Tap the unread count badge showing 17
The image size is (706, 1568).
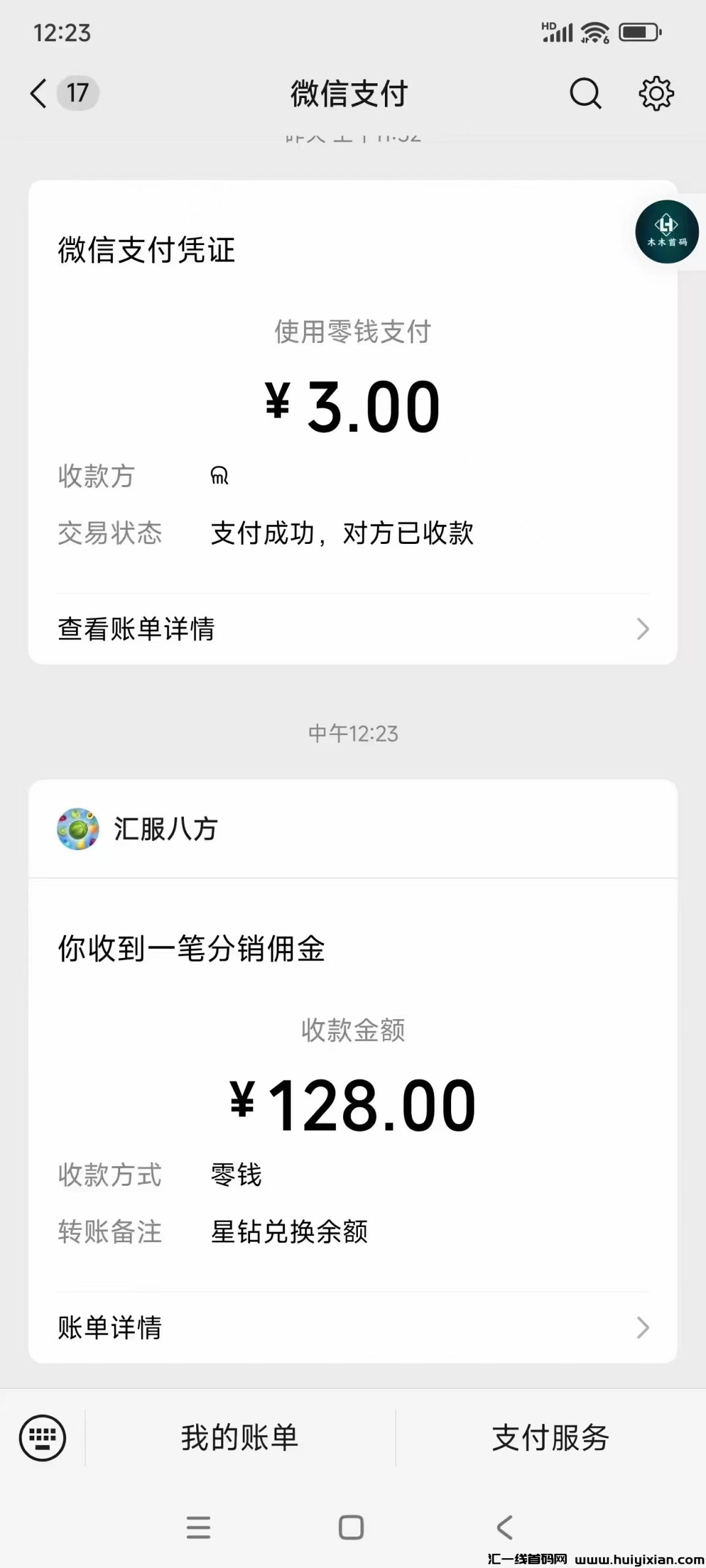(76, 94)
